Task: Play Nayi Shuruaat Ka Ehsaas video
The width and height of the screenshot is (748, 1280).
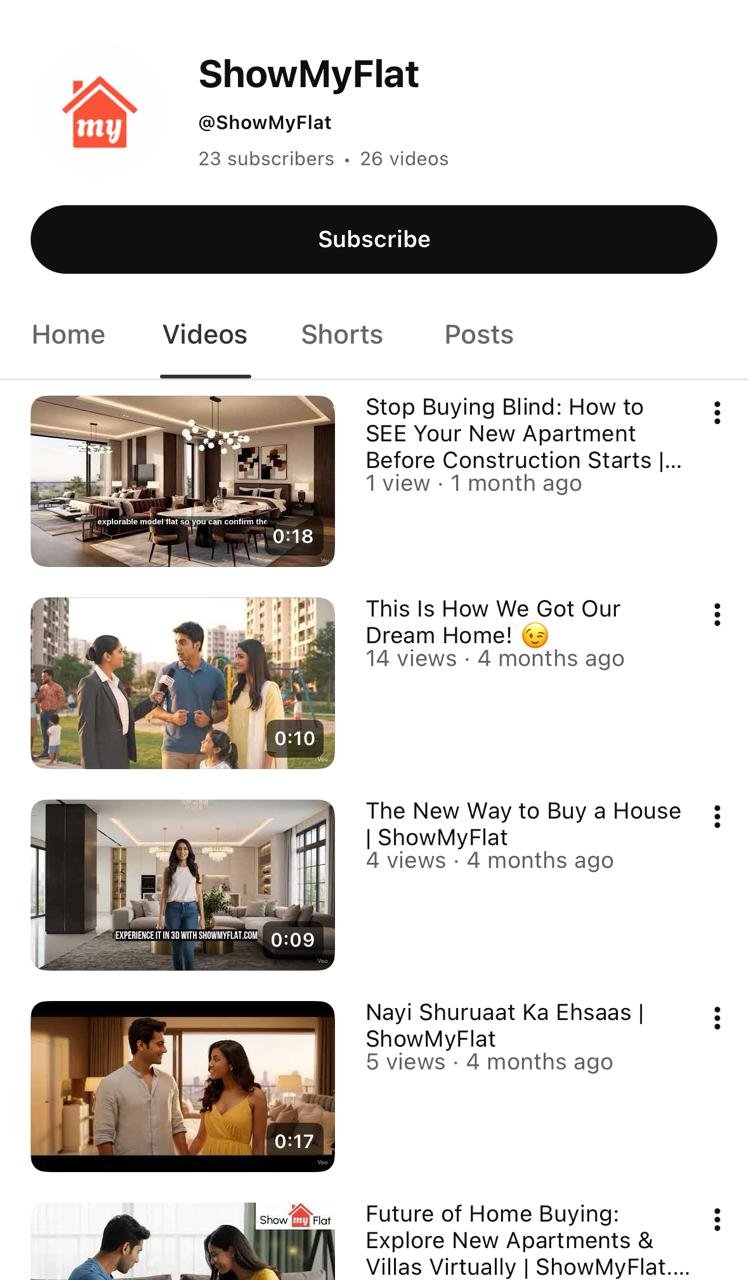Action: click(183, 1086)
